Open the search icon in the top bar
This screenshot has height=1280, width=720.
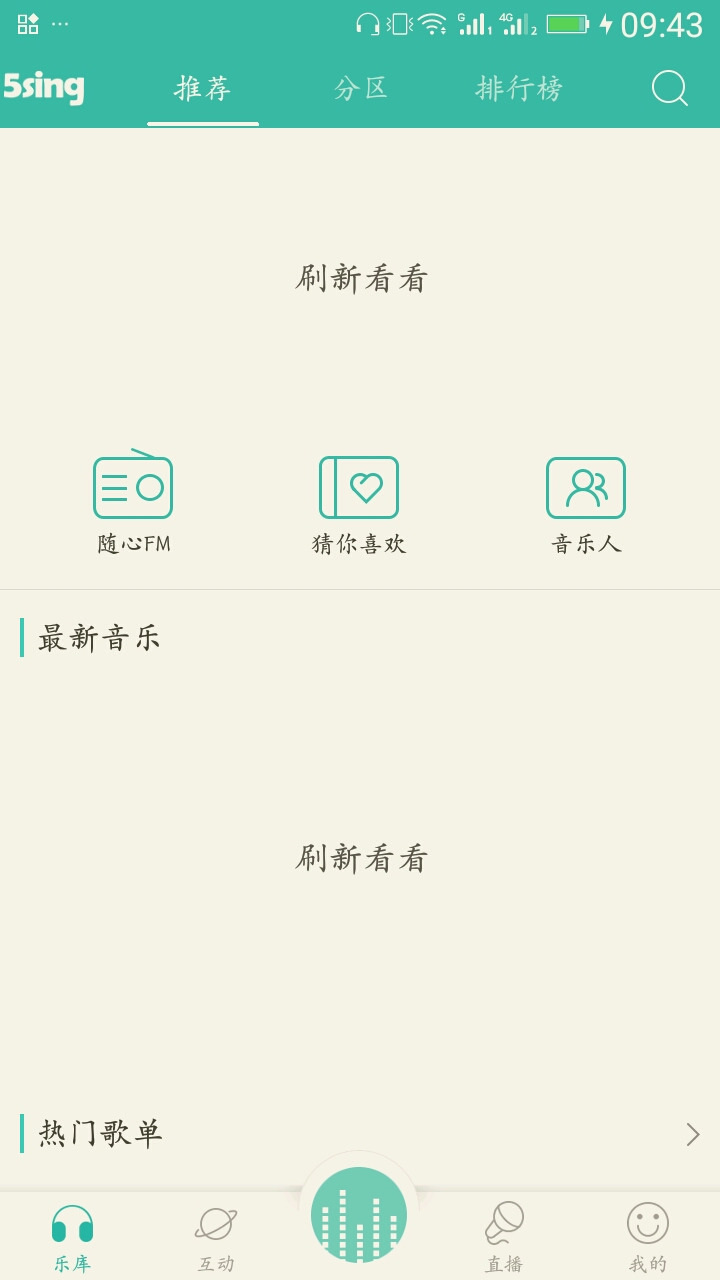pos(669,88)
